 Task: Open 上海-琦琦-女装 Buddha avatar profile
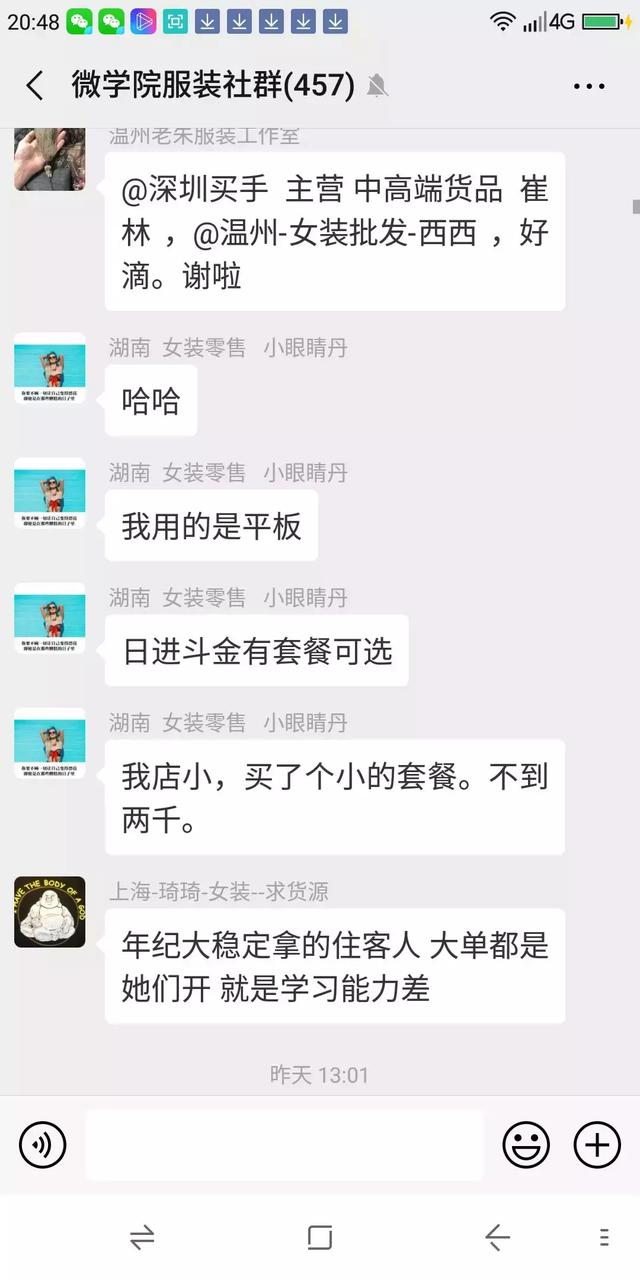[49, 912]
